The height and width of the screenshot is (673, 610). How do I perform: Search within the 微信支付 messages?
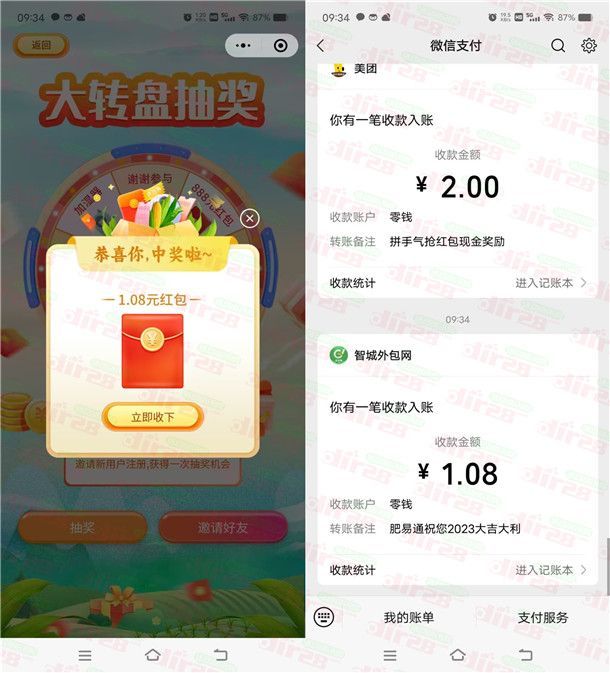(558, 46)
